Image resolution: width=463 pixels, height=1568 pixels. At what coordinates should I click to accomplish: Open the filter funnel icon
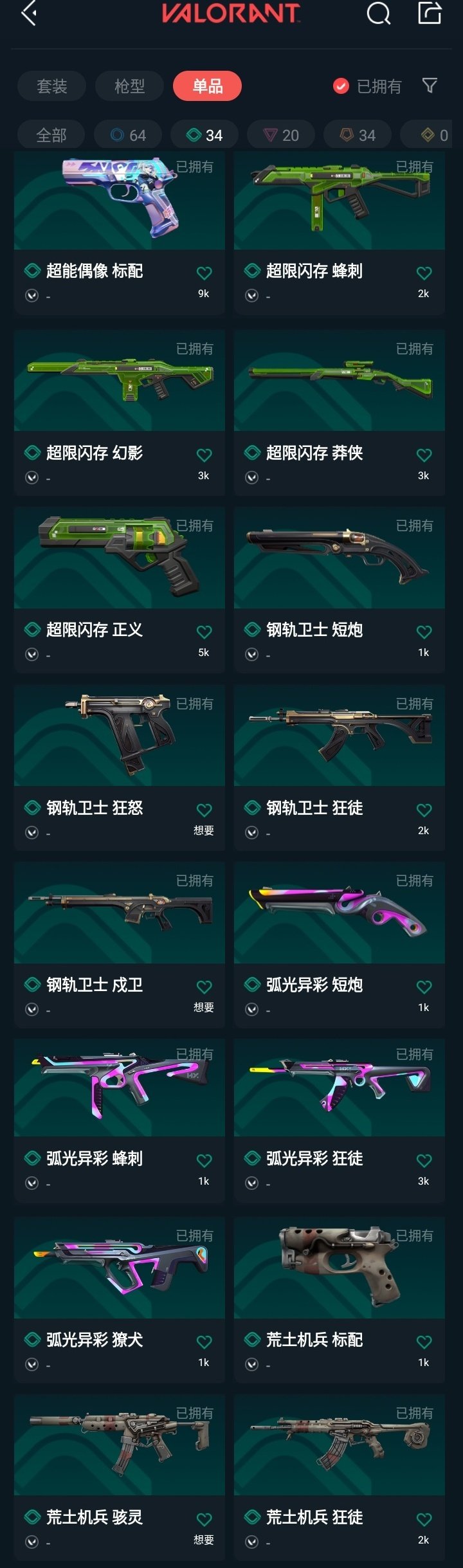[x=430, y=86]
